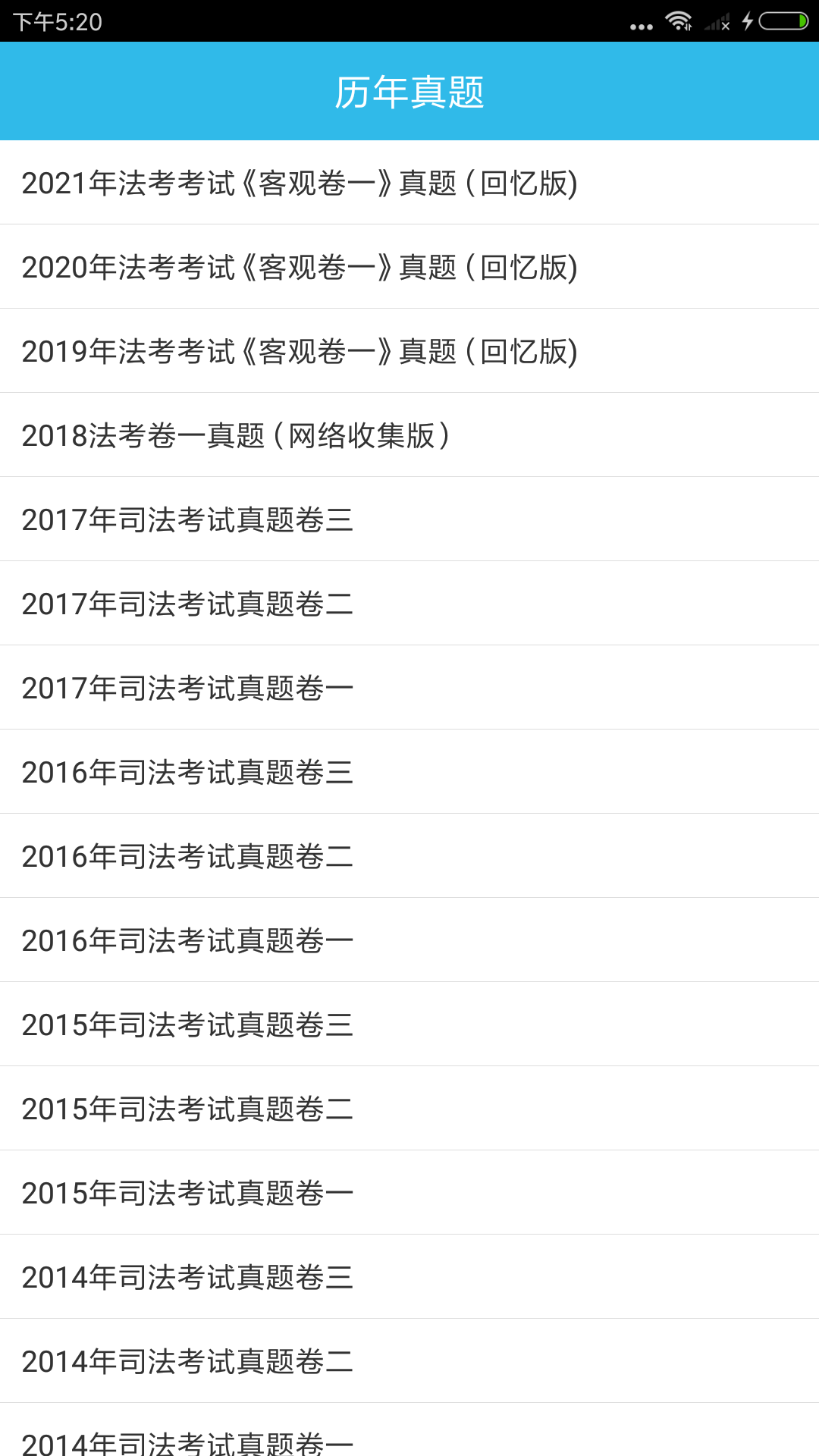The height and width of the screenshot is (1456, 819).
Task: Select 2017年司法考试真题卷一
Action: (x=187, y=688)
